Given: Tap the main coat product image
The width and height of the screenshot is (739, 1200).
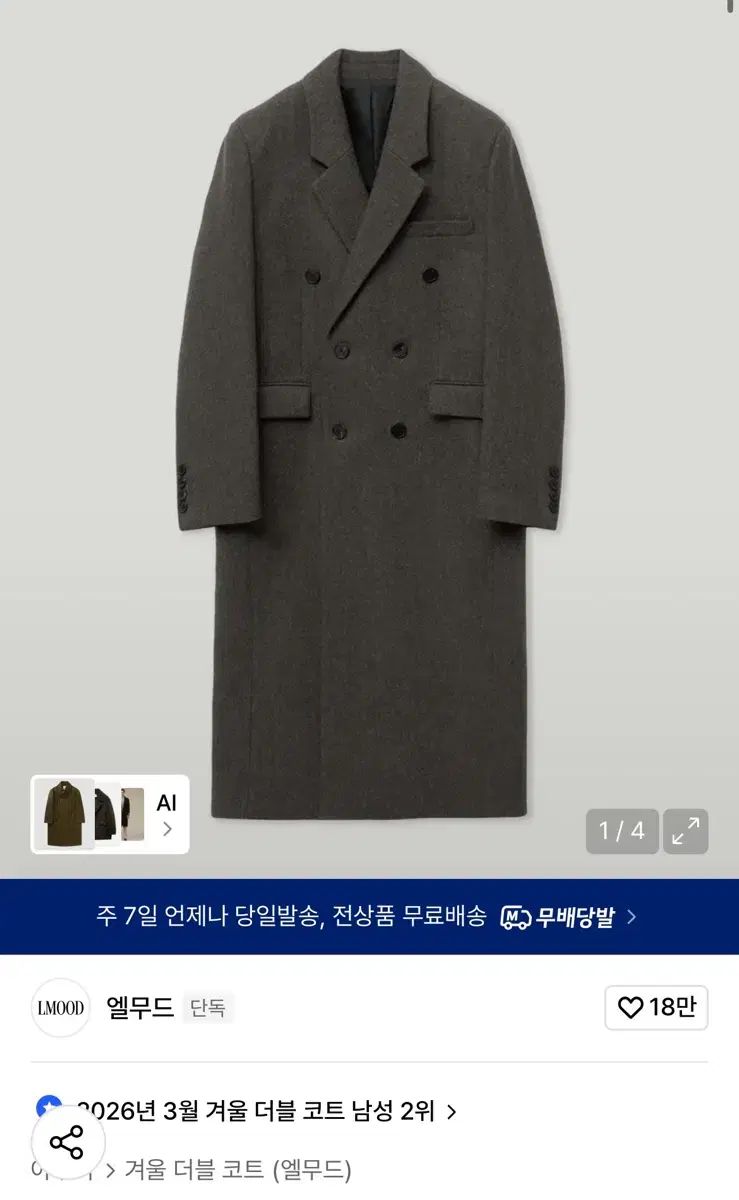Looking at the screenshot, I should point(369,430).
